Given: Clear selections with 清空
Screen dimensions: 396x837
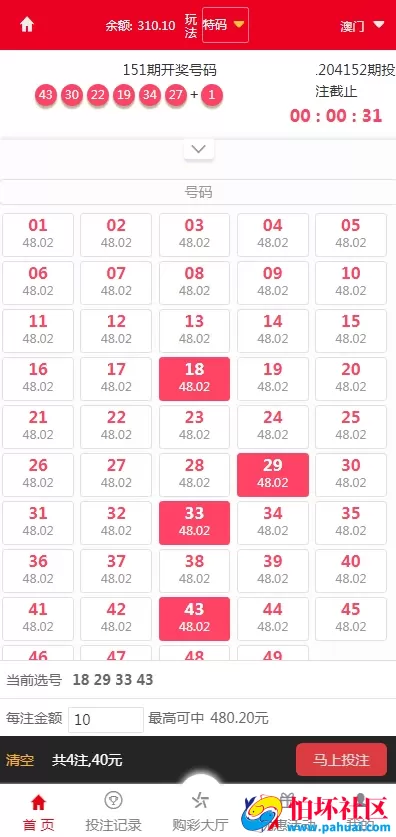Looking at the screenshot, I should (x=20, y=760).
